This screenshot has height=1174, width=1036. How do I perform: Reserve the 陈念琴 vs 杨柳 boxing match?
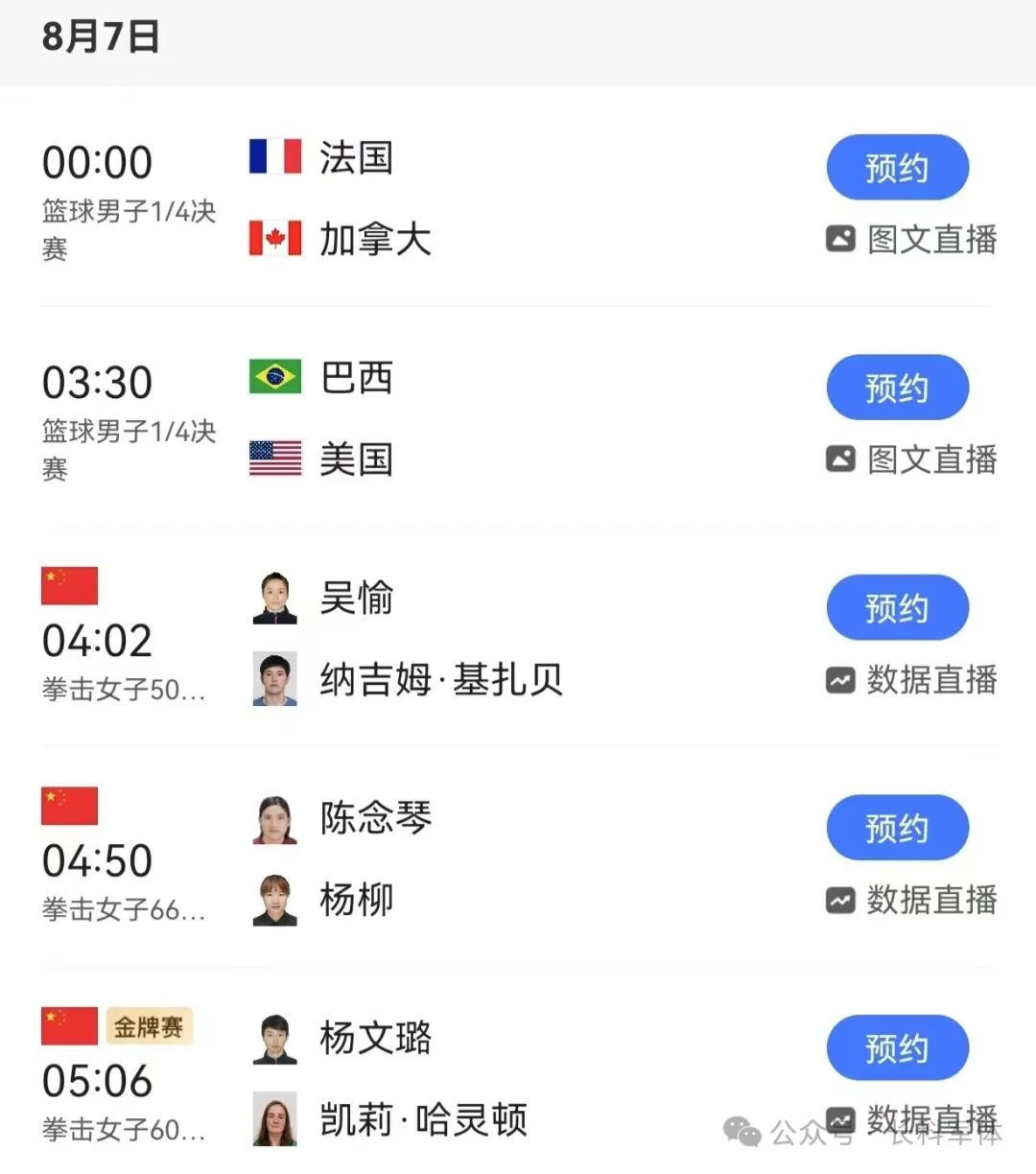[x=897, y=828]
